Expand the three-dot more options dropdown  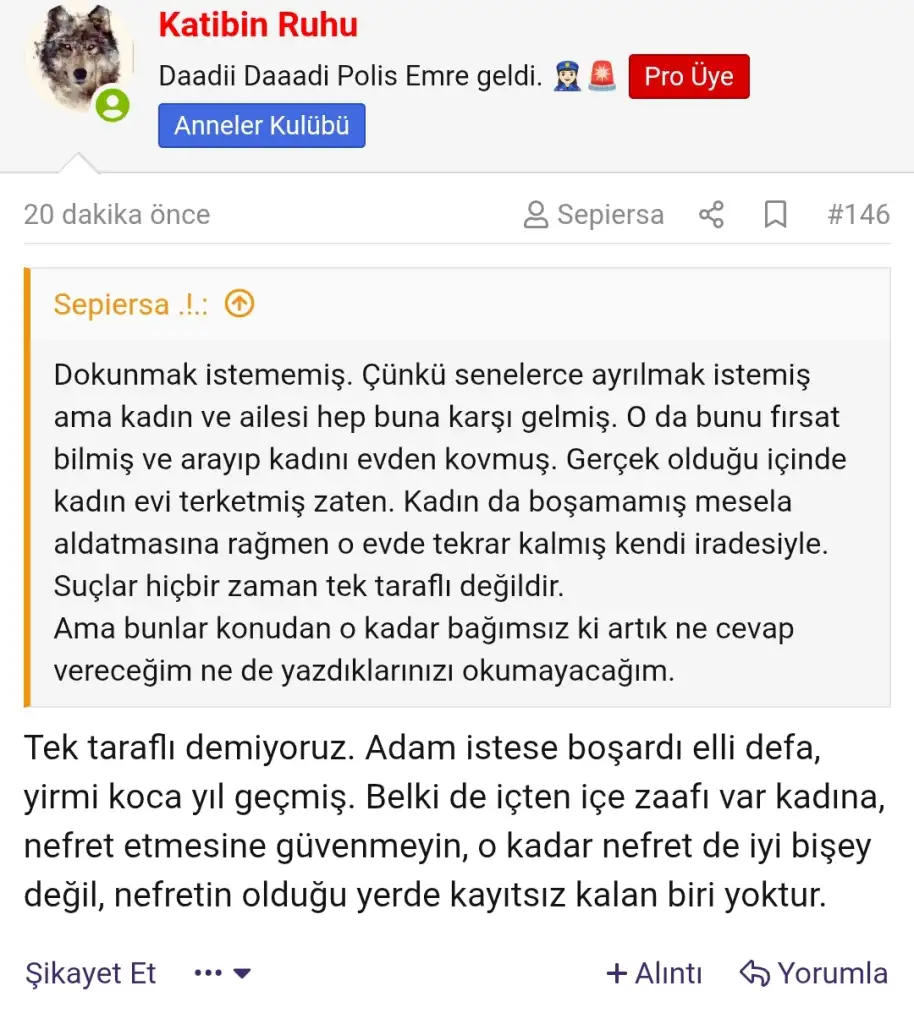click(x=222, y=973)
